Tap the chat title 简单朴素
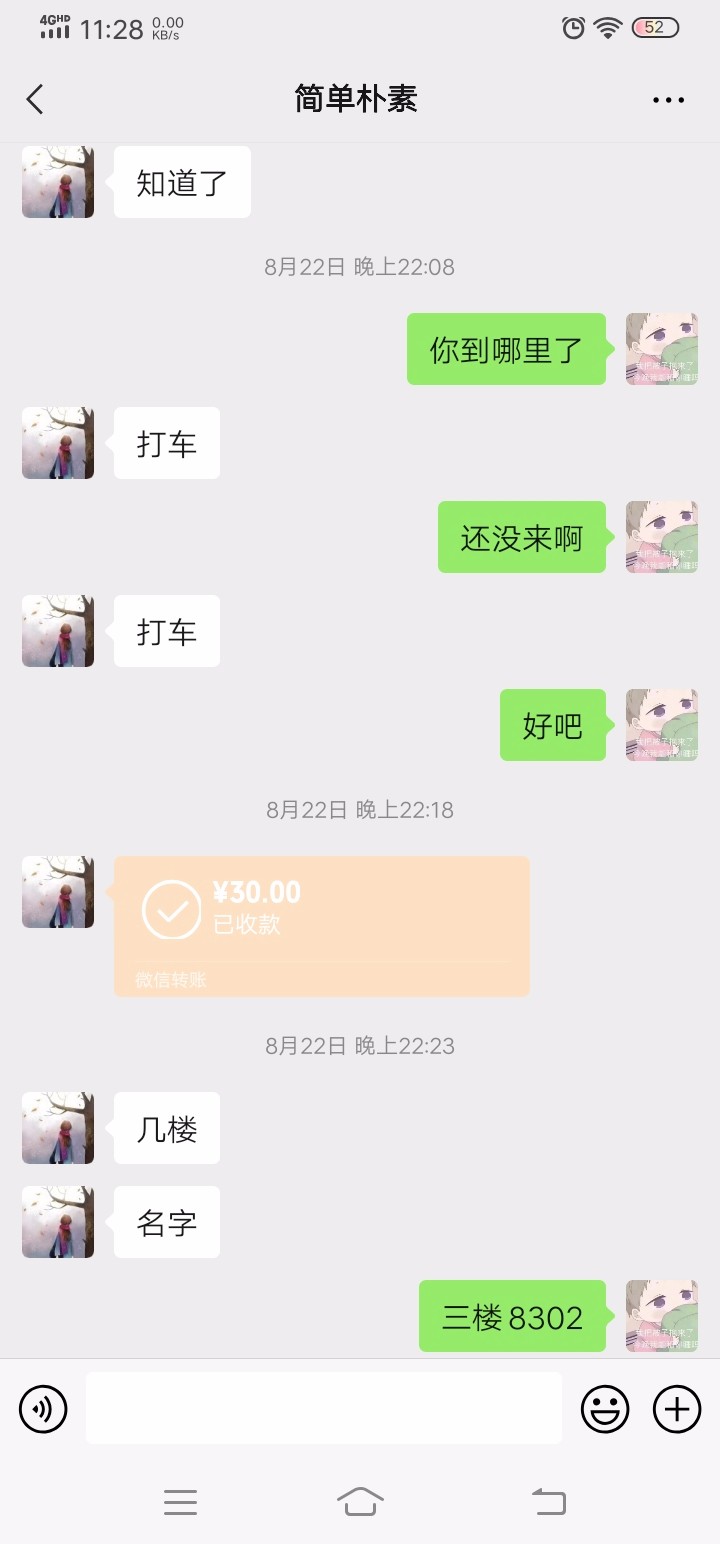 [x=355, y=99]
